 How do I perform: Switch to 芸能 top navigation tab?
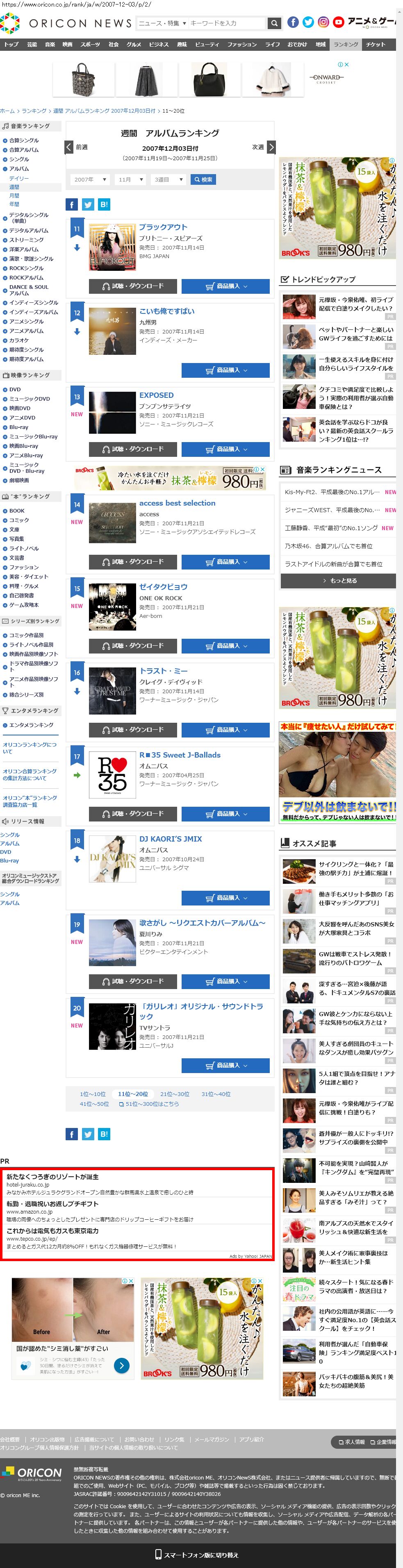[32, 44]
